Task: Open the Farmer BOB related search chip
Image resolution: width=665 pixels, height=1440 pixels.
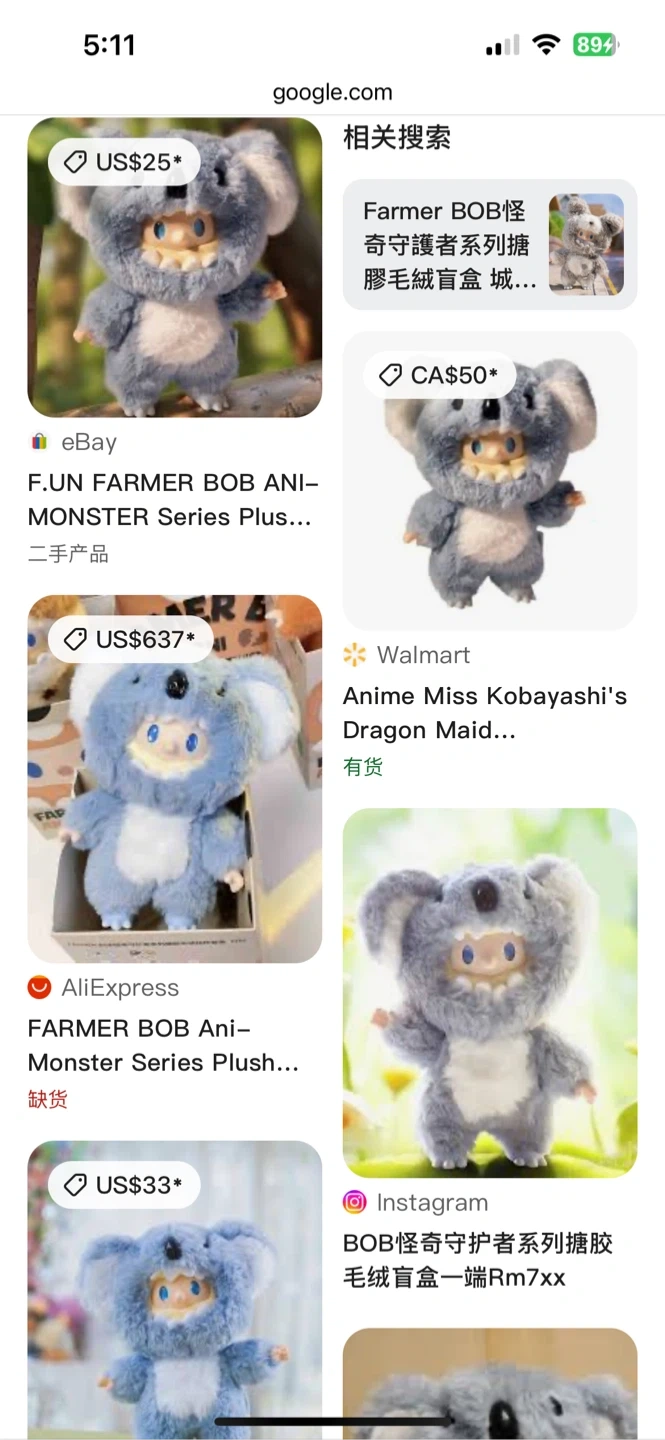Action: pos(490,245)
